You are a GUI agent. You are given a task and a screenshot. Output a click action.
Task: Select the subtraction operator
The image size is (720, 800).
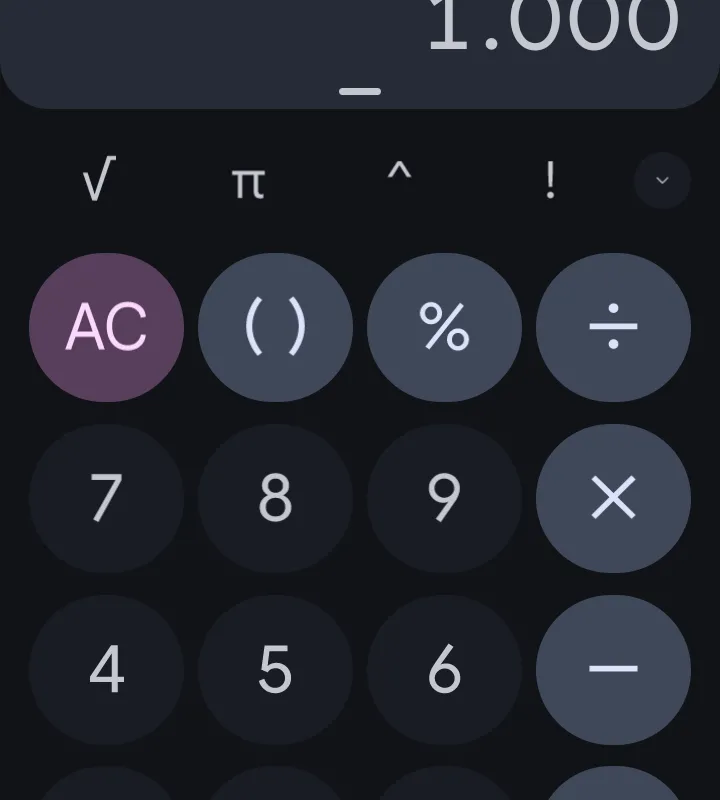coord(613,669)
